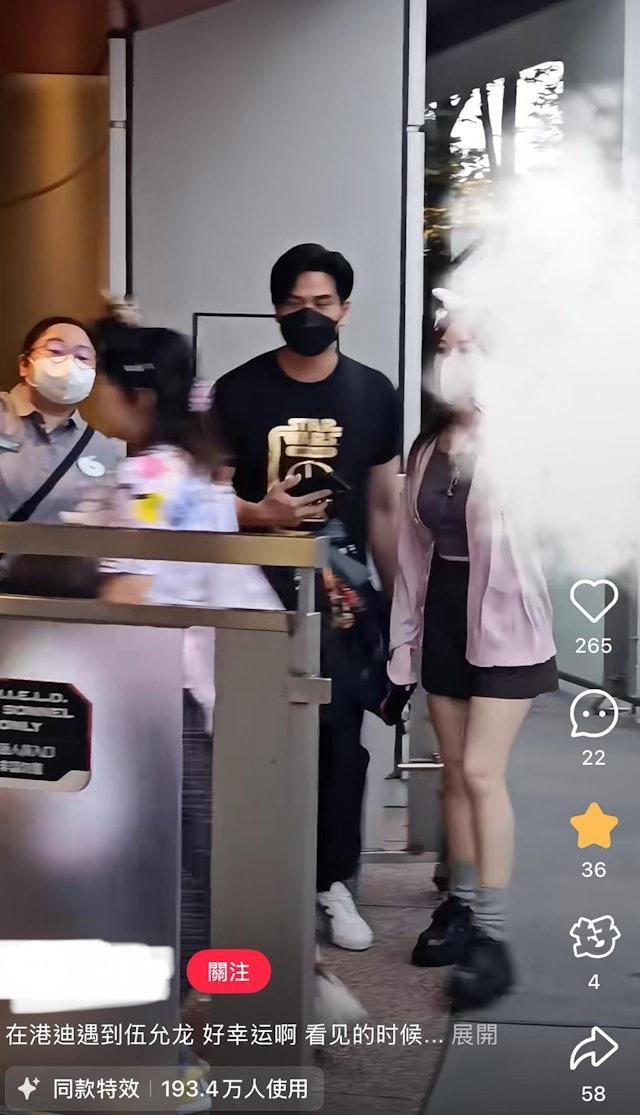Open the comments bubble
The image size is (640, 1115).
tap(594, 713)
